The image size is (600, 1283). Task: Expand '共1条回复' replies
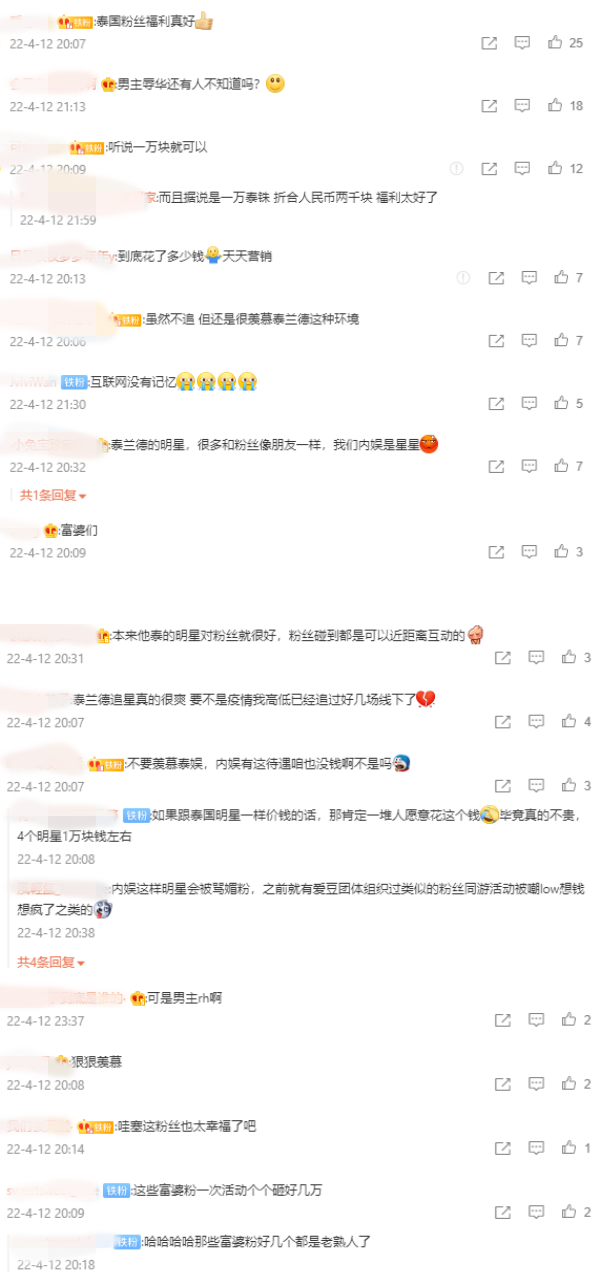[x=53, y=495]
